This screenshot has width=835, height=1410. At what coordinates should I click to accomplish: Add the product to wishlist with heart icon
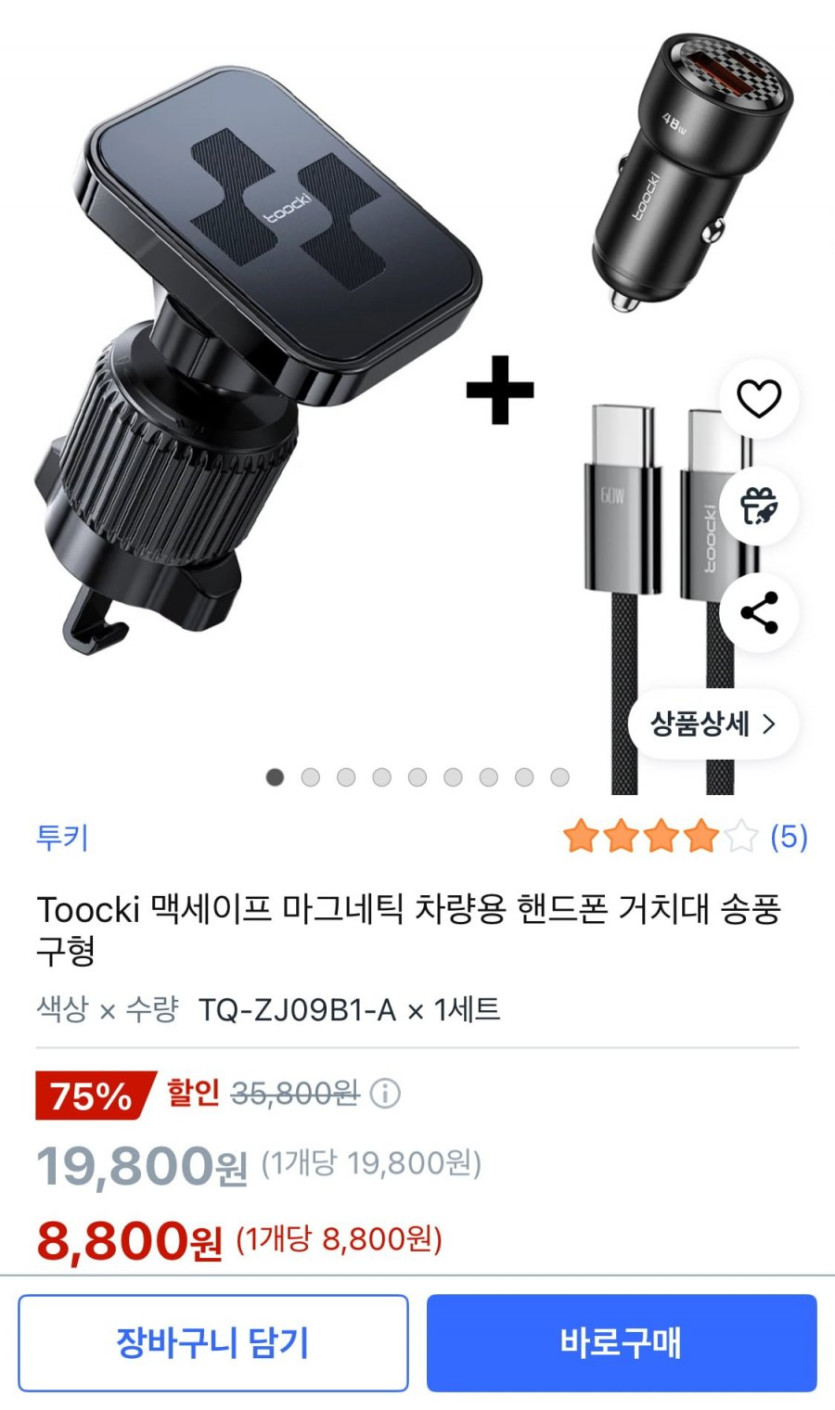pos(759,400)
